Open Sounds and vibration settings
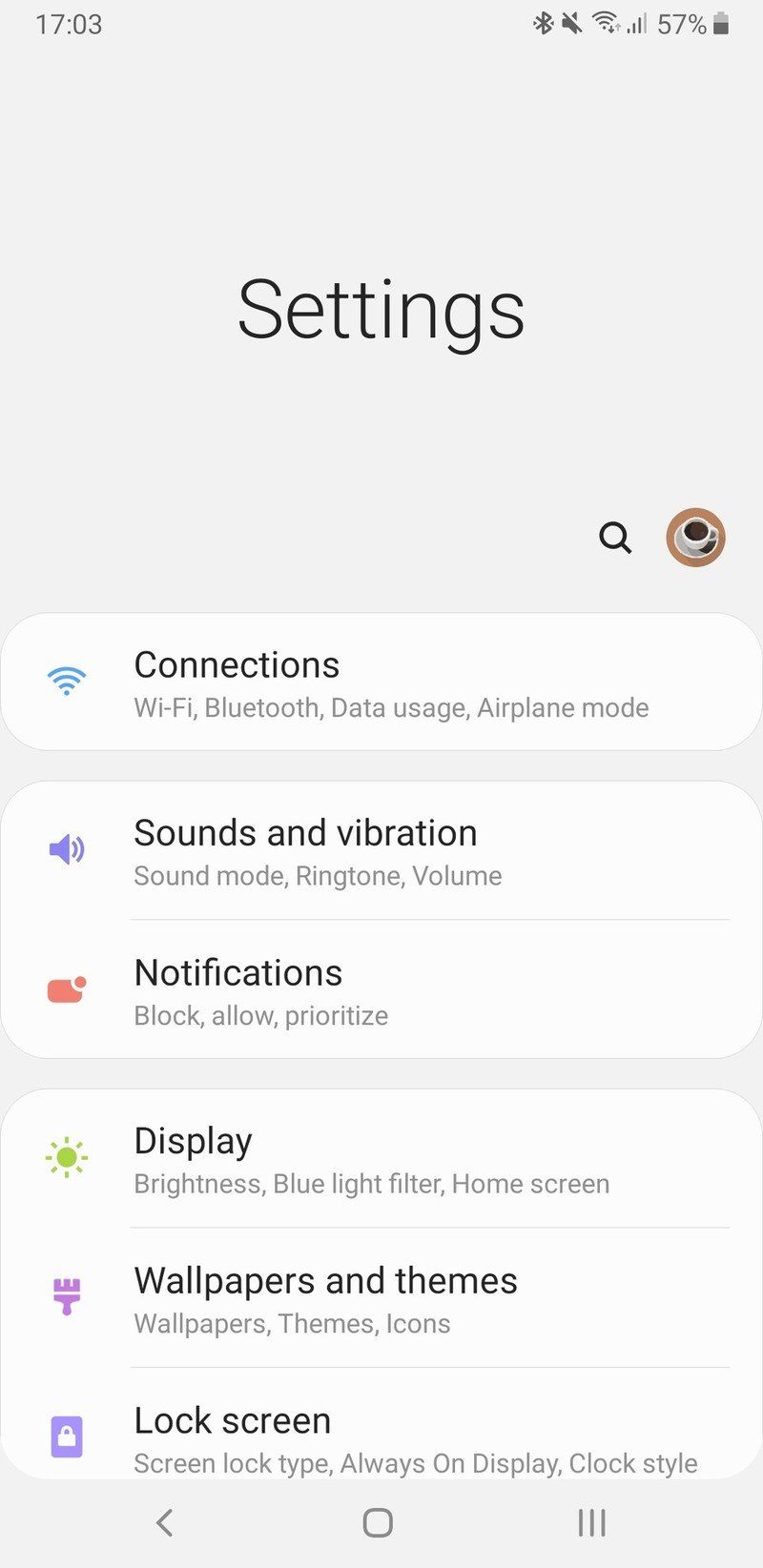Screen dimensions: 763x1568 [x=381, y=849]
